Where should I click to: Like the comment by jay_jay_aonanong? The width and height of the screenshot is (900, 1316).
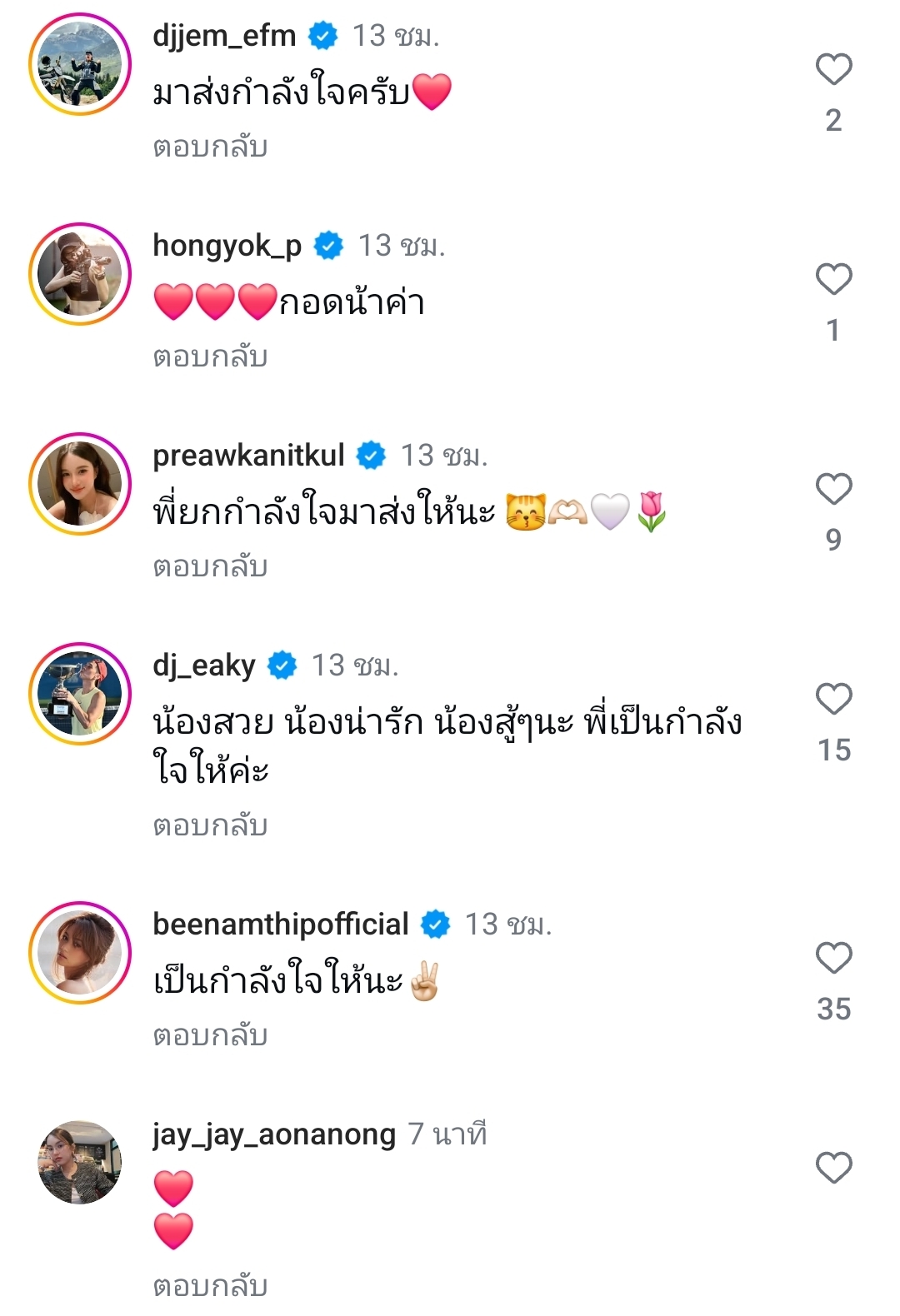pos(833,1168)
